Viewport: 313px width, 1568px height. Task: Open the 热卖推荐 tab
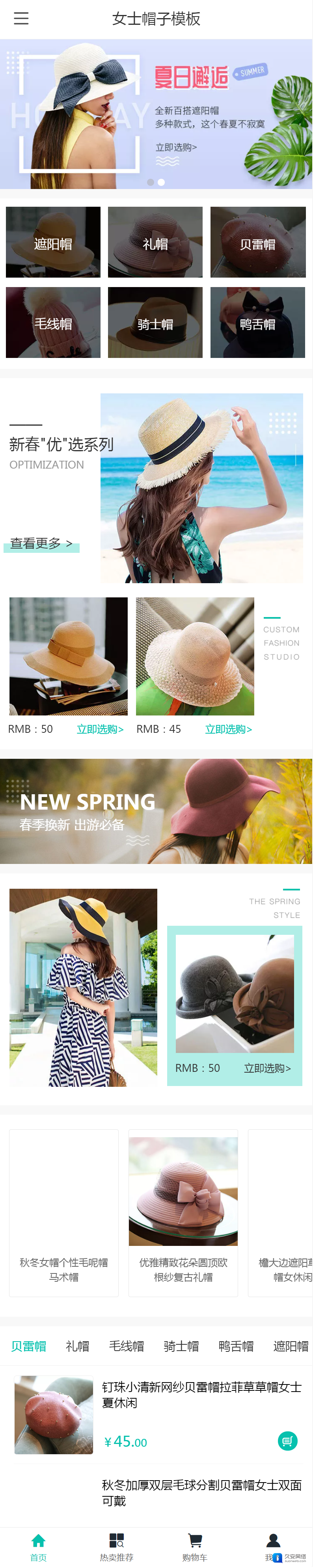click(116, 1547)
